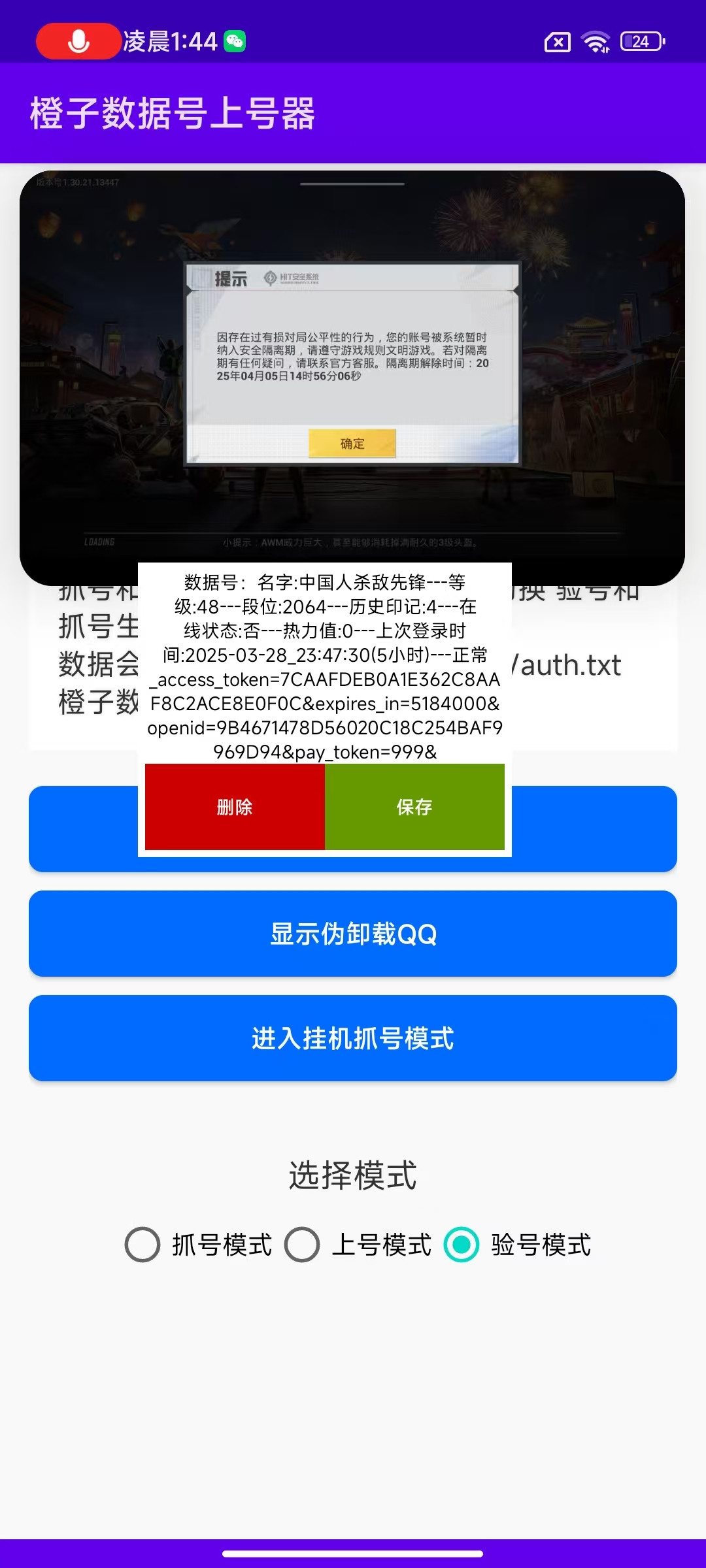Screen dimensions: 706x1568
Task: Select the 抓号模式 radio option
Action: [198, 1245]
